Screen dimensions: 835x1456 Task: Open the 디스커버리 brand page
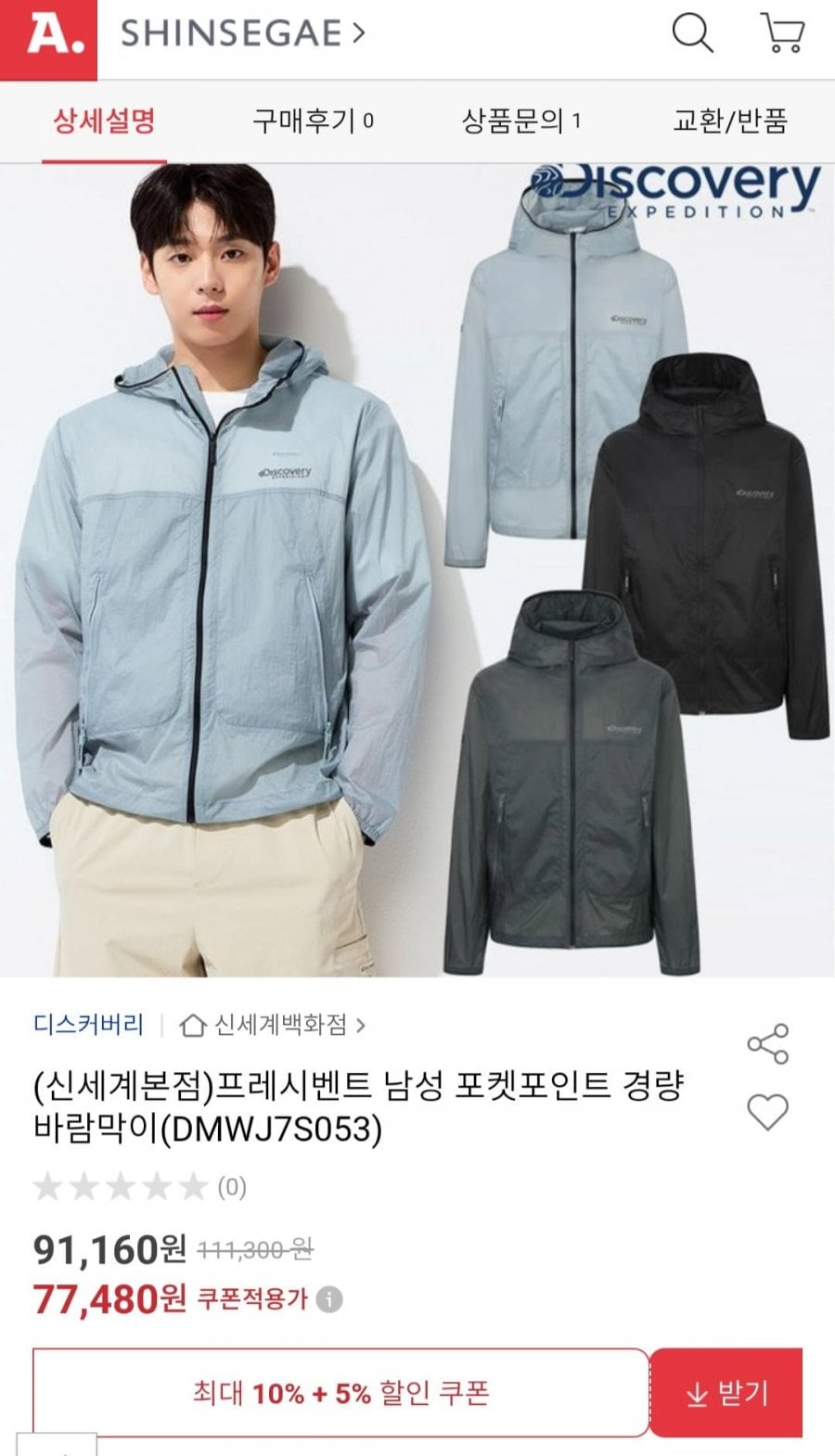pos(89,1025)
